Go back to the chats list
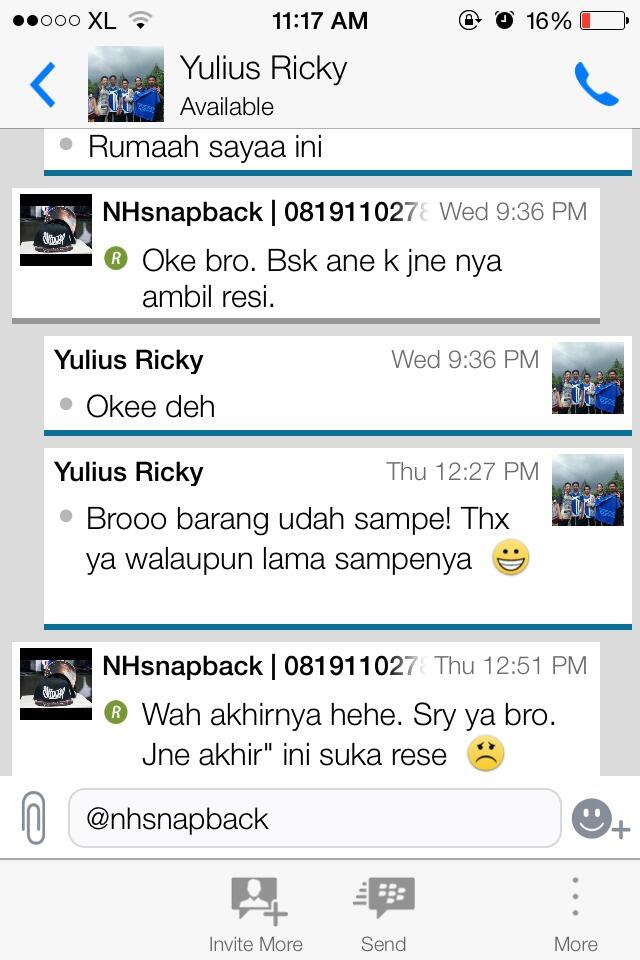640x960 pixels. pyautogui.click(x=42, y=85)
